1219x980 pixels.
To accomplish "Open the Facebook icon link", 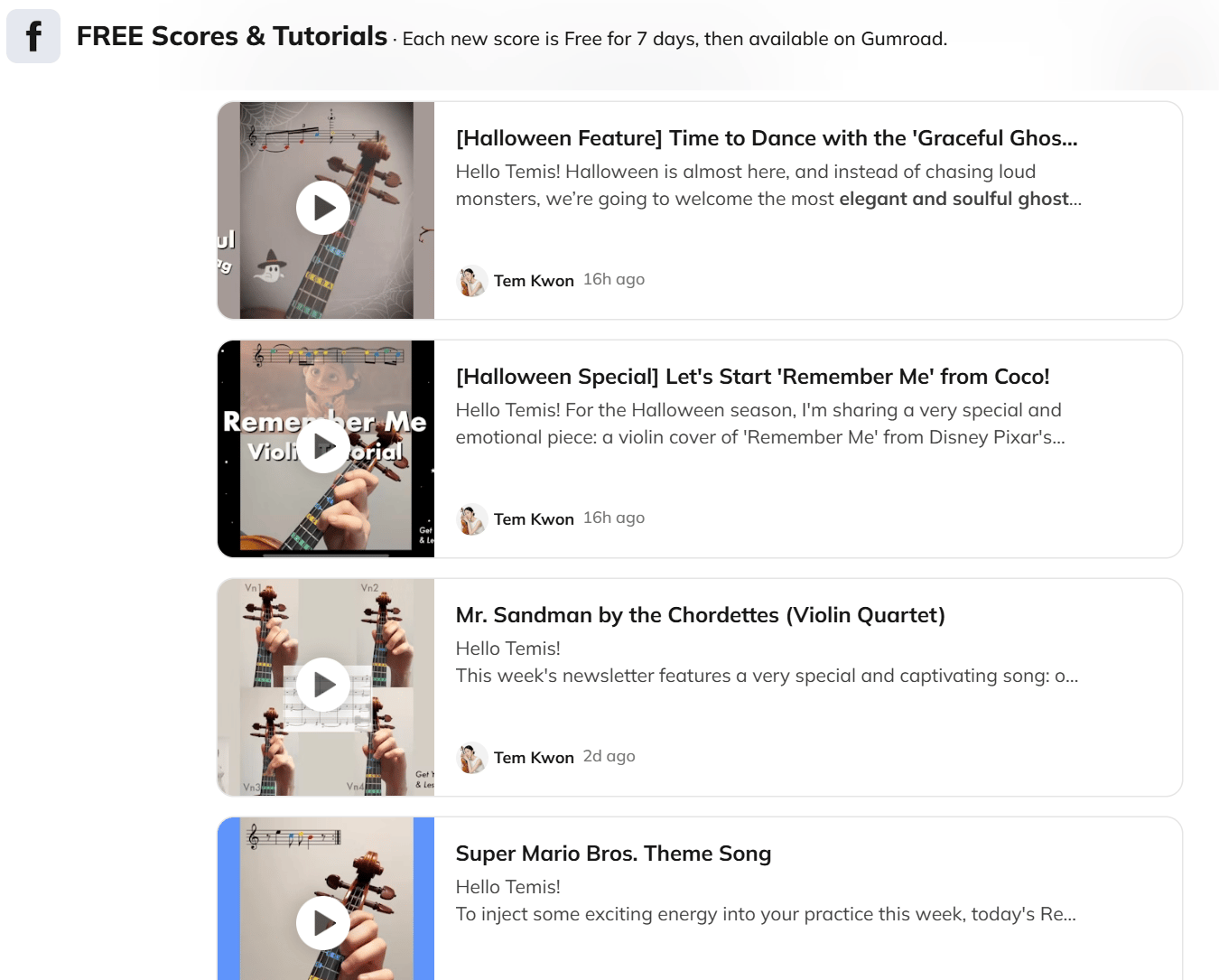I will coord(33,36).
